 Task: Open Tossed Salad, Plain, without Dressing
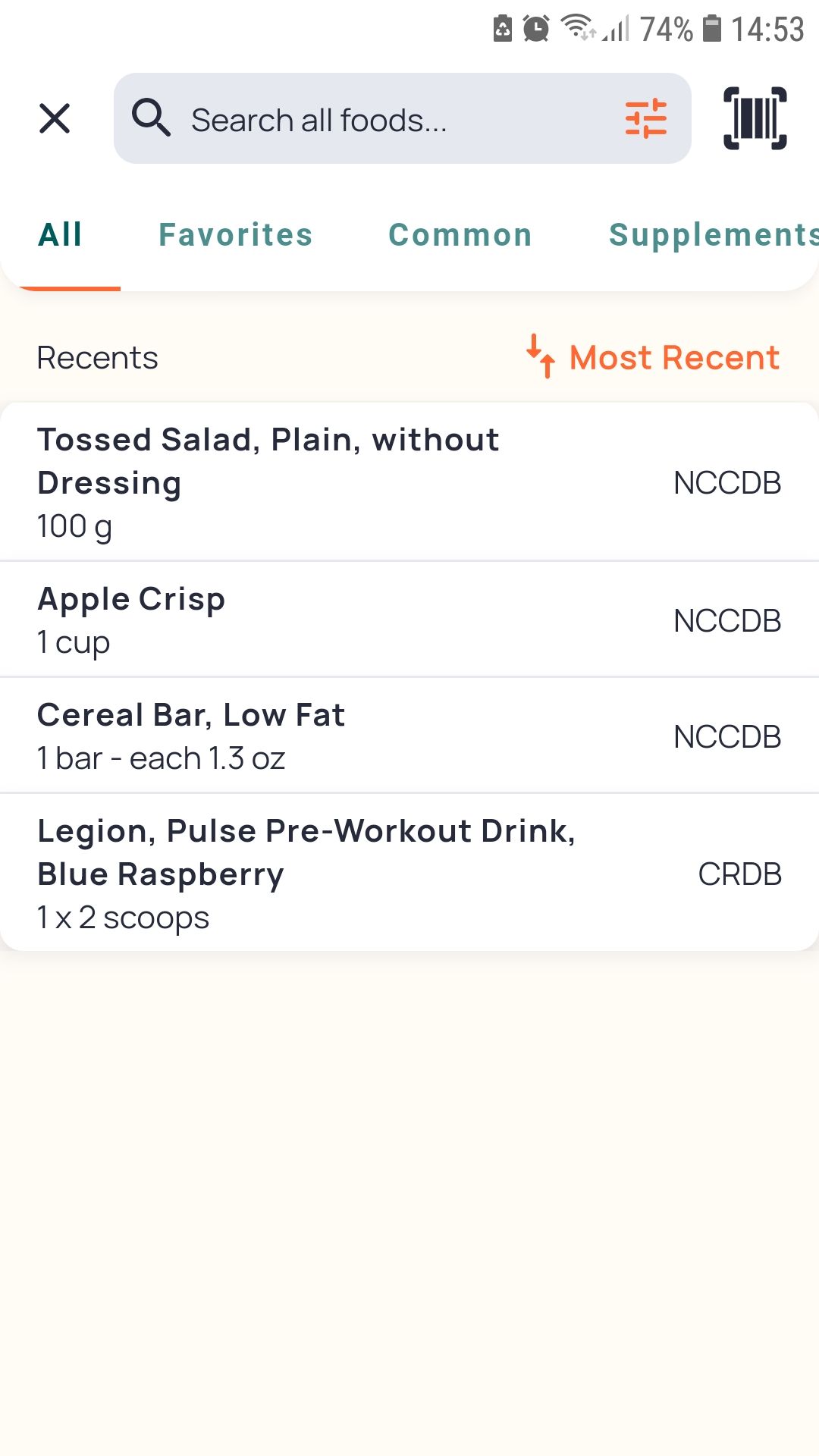coord(409,482)
